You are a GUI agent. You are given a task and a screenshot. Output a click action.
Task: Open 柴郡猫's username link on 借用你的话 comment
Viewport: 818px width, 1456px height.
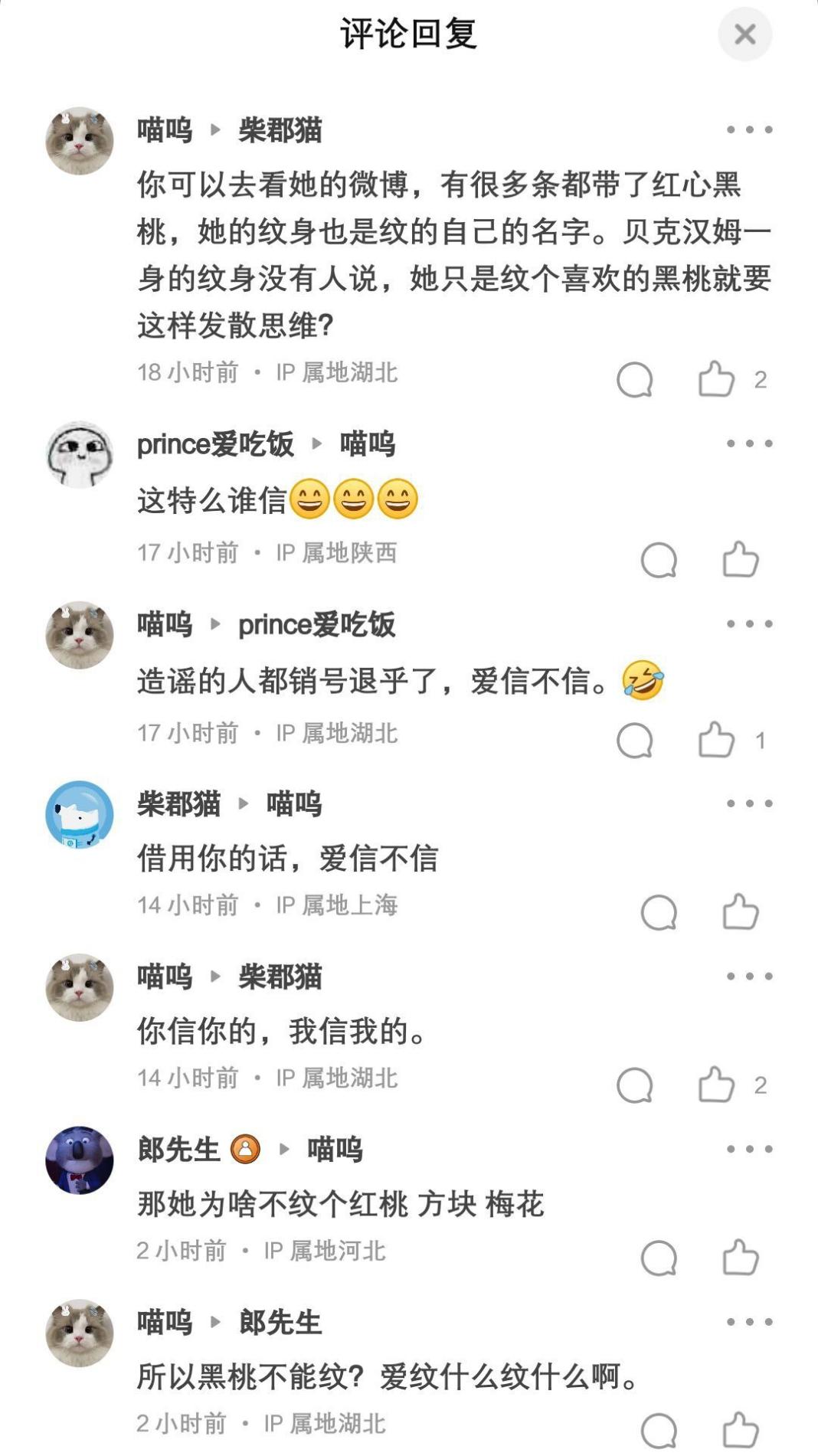[179, 804]
